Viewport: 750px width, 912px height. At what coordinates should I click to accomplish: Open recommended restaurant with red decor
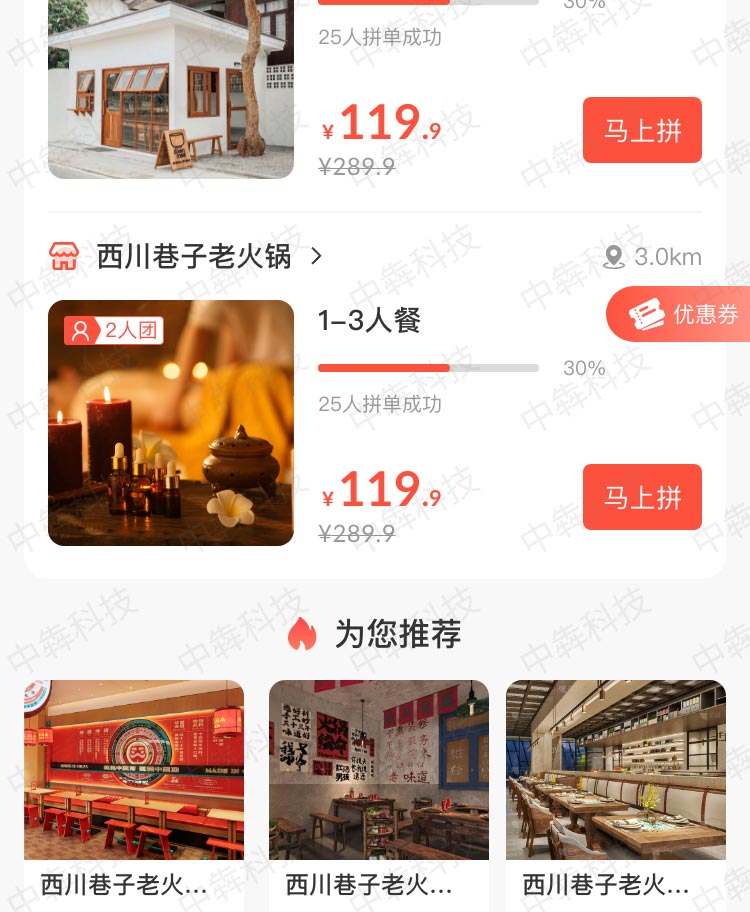point(134,770)
